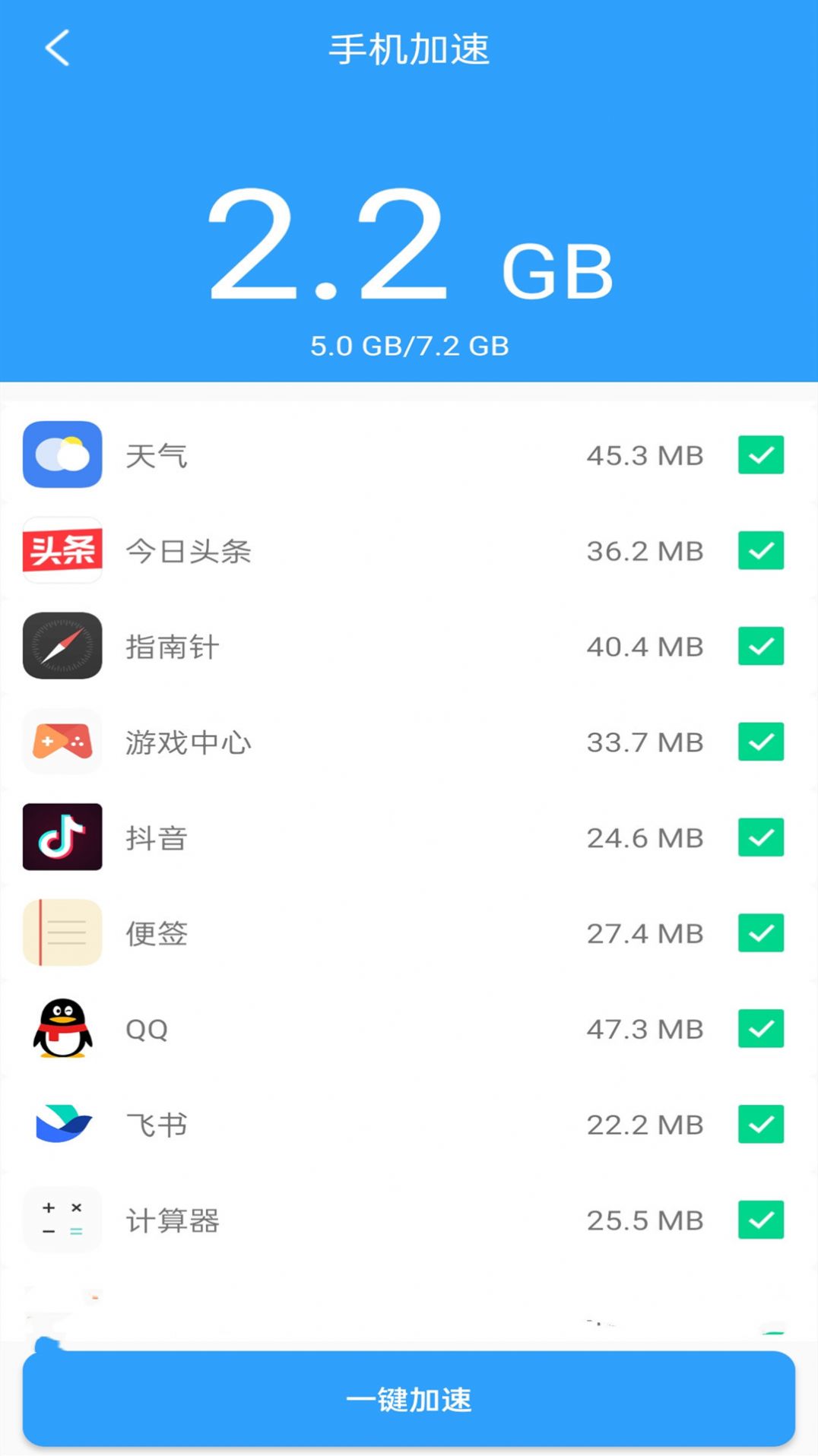Toggle the 便签 checkbox
818x1456 pixels.
click(x=761, y=933)
